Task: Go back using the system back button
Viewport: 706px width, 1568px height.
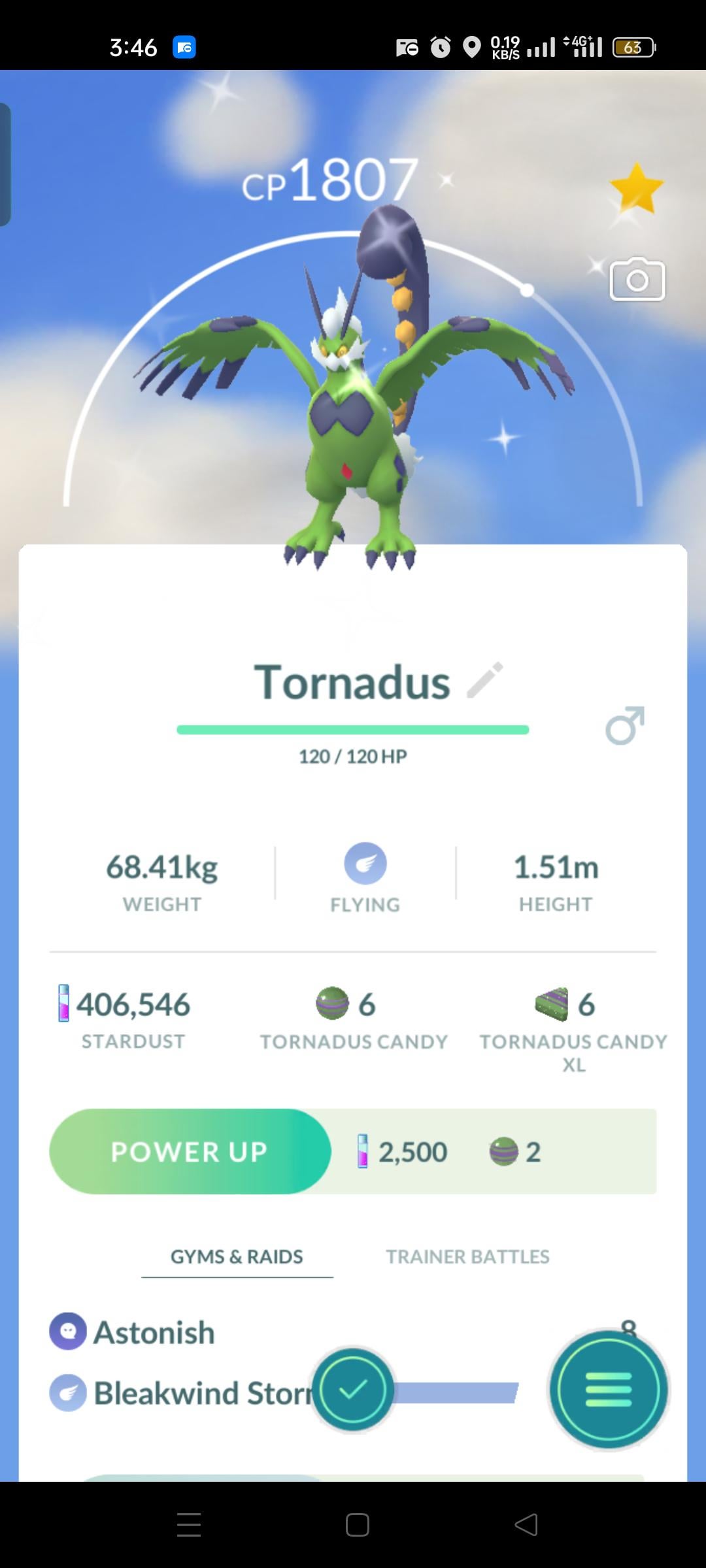Action: (526, 1525)
